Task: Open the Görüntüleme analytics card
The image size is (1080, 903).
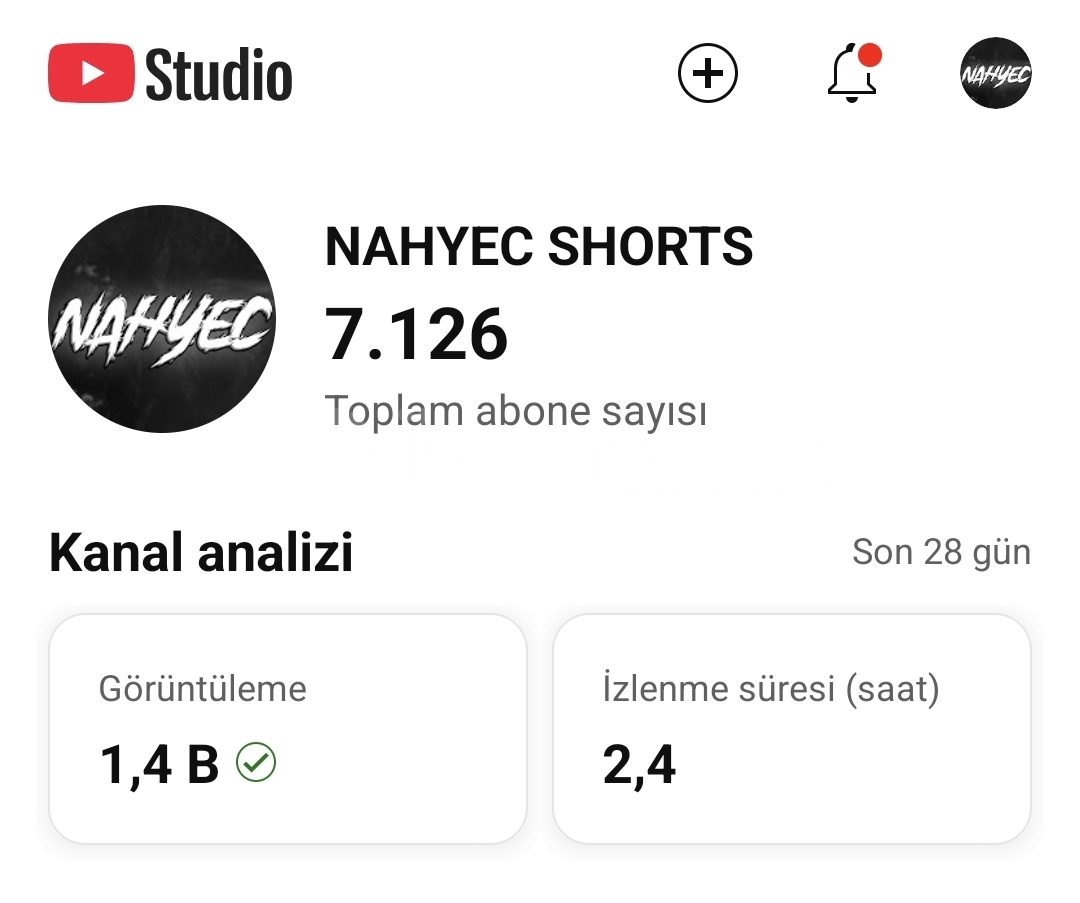Action: [288, 729]
